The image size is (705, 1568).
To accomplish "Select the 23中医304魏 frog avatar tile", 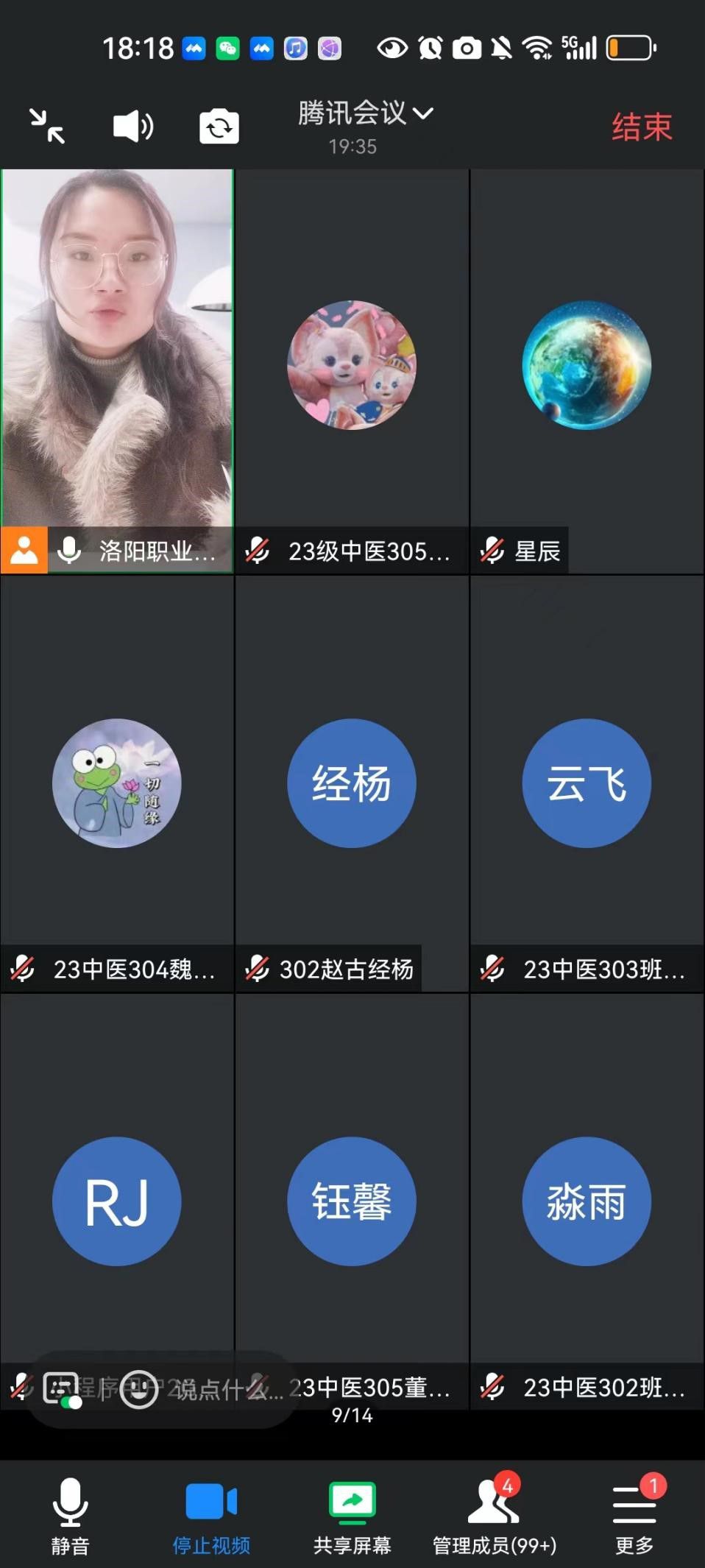I will (117, 783).
